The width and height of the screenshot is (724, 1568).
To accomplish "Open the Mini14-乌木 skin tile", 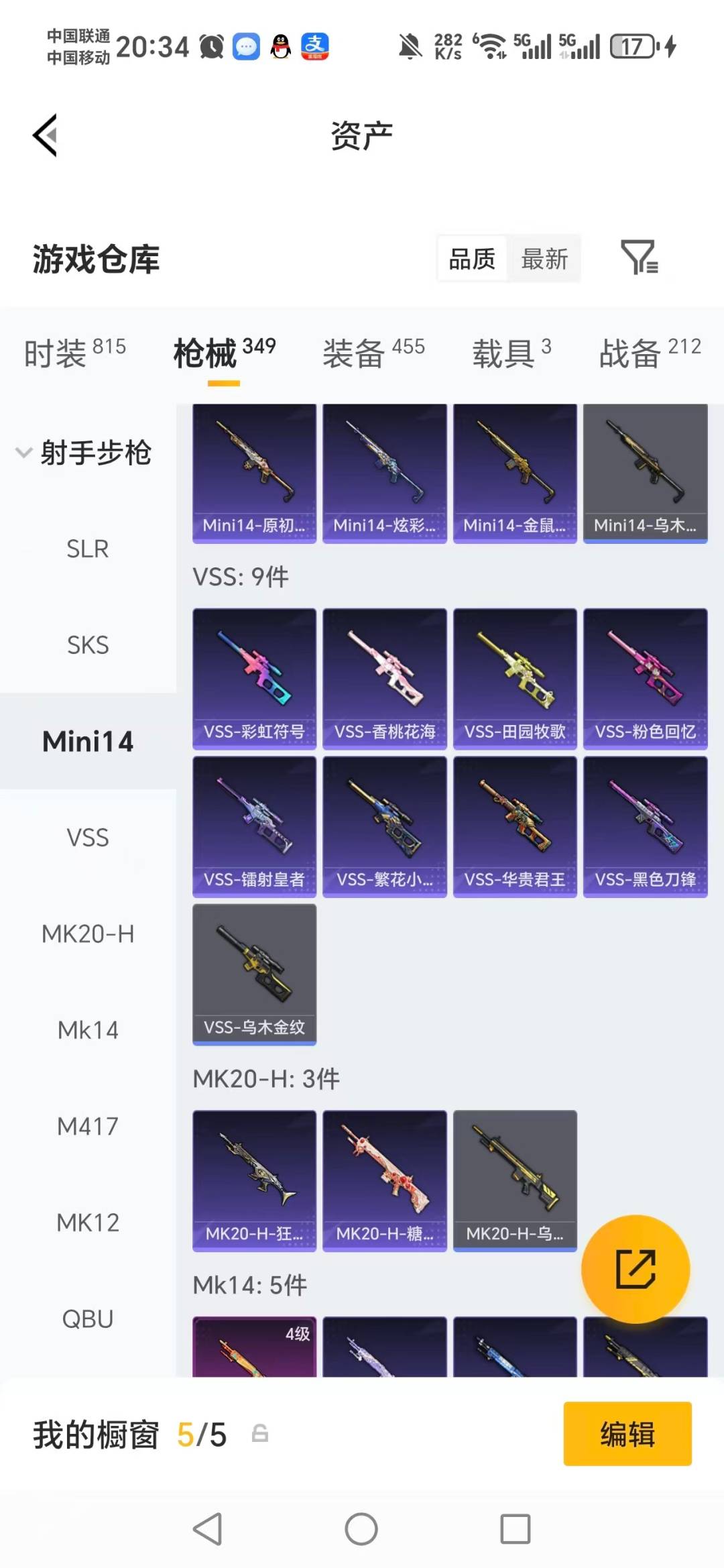I will click(645, 473).
